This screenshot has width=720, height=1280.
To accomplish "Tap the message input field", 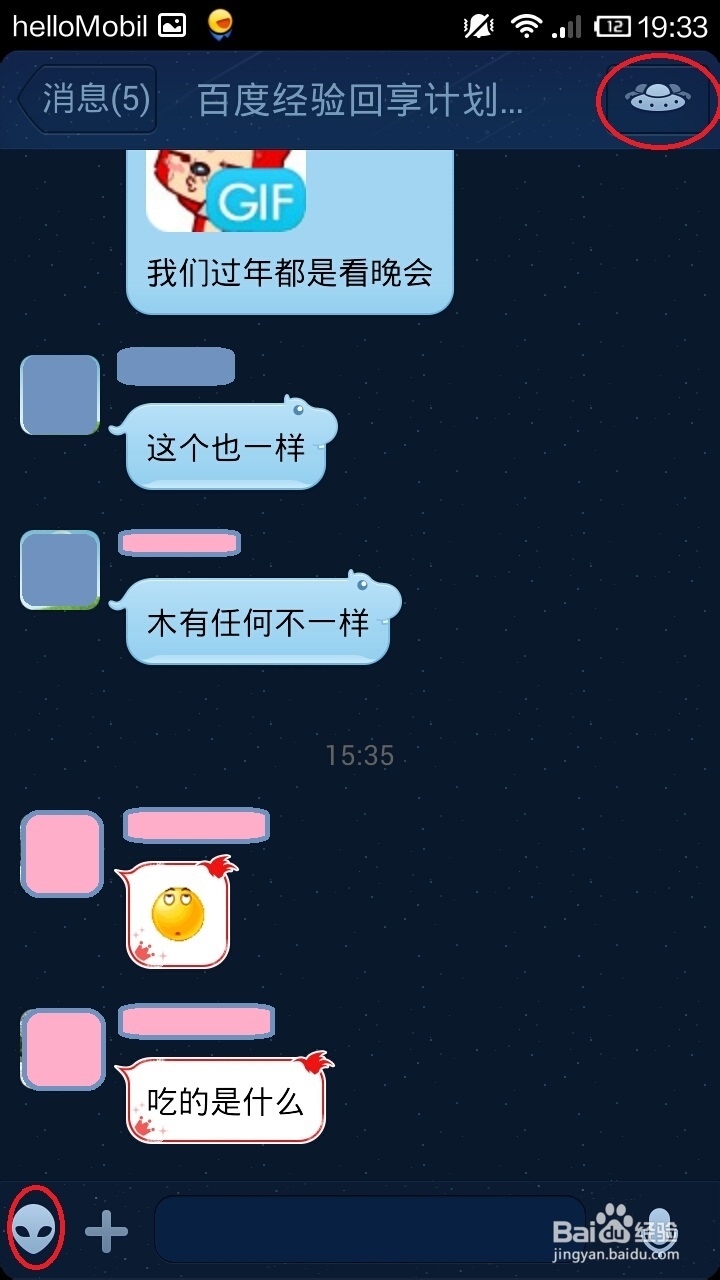I will 370,1229.
